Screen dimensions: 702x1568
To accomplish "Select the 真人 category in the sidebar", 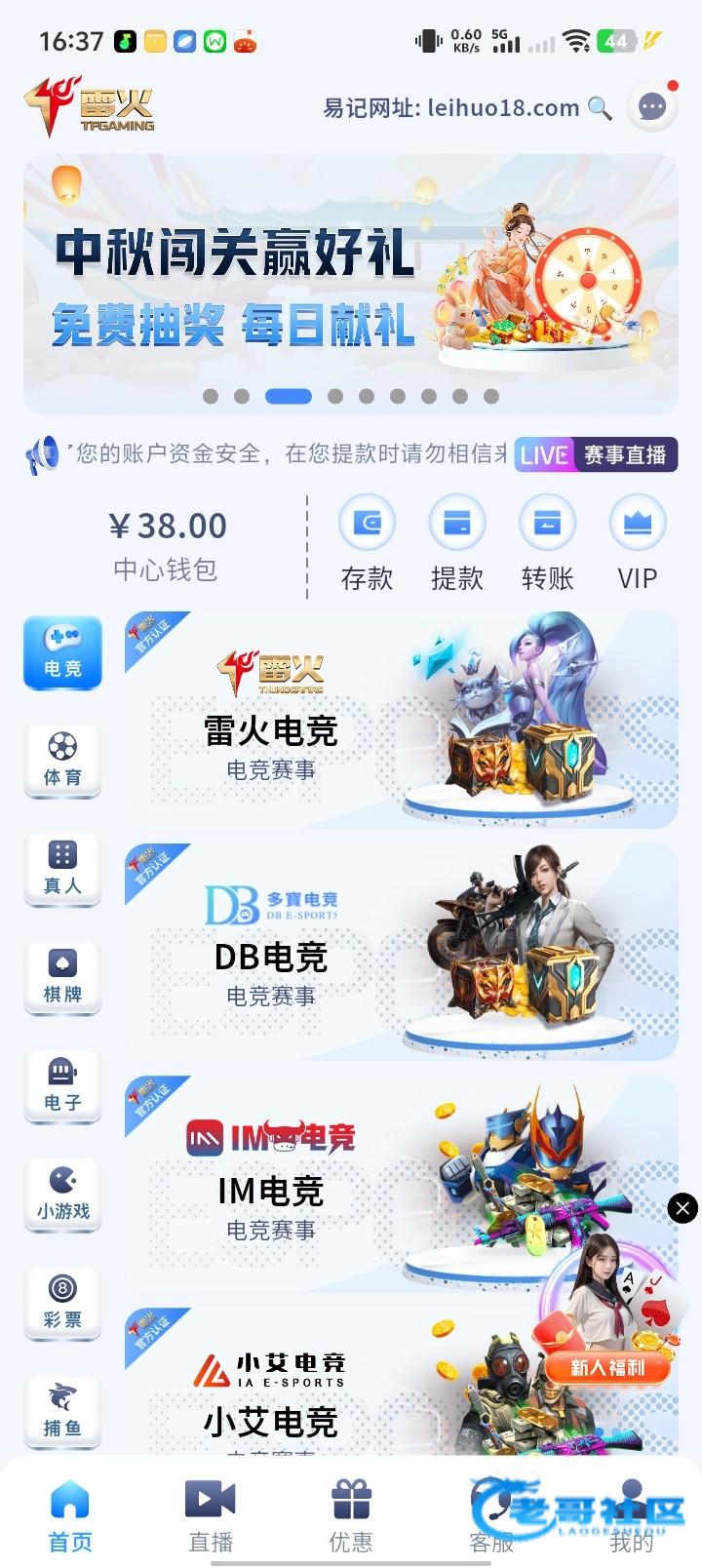I will (x=62, y=869).
